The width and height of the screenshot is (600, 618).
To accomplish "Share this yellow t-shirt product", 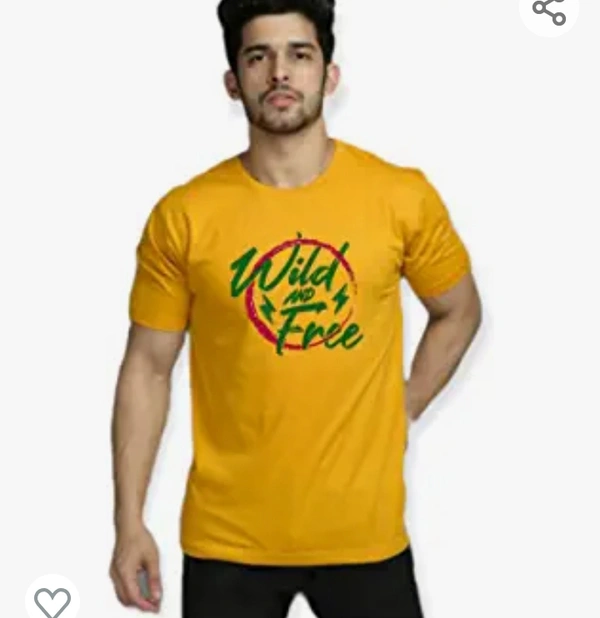I will [x=549, y=10].
